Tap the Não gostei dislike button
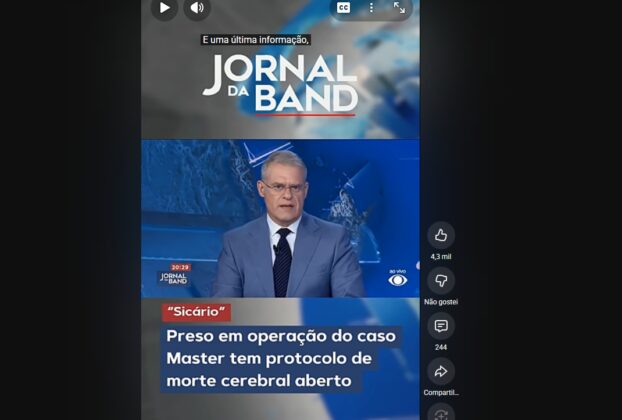 tap(441, 281)
